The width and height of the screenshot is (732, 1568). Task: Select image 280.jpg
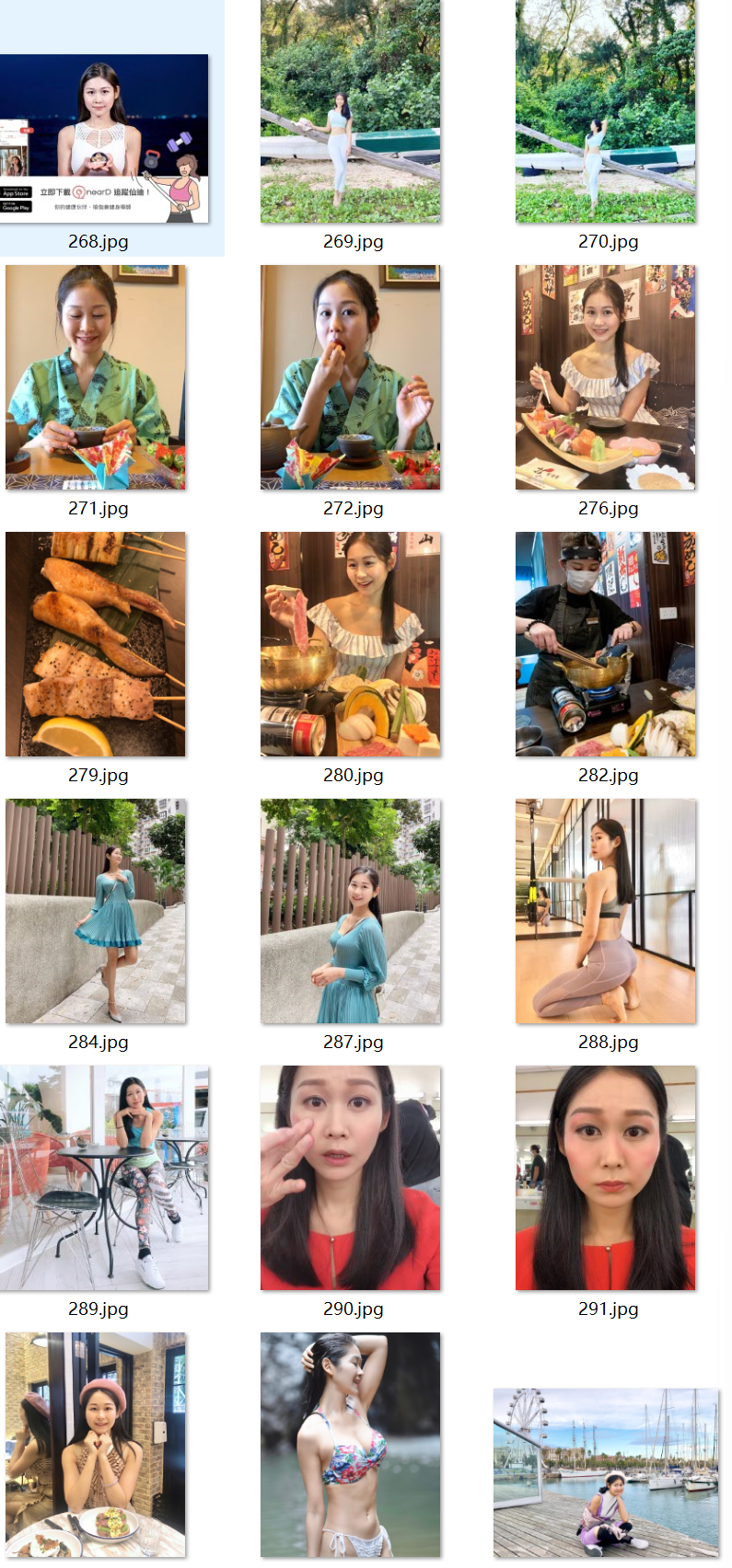pyautogui.click(x=350, y=644)
